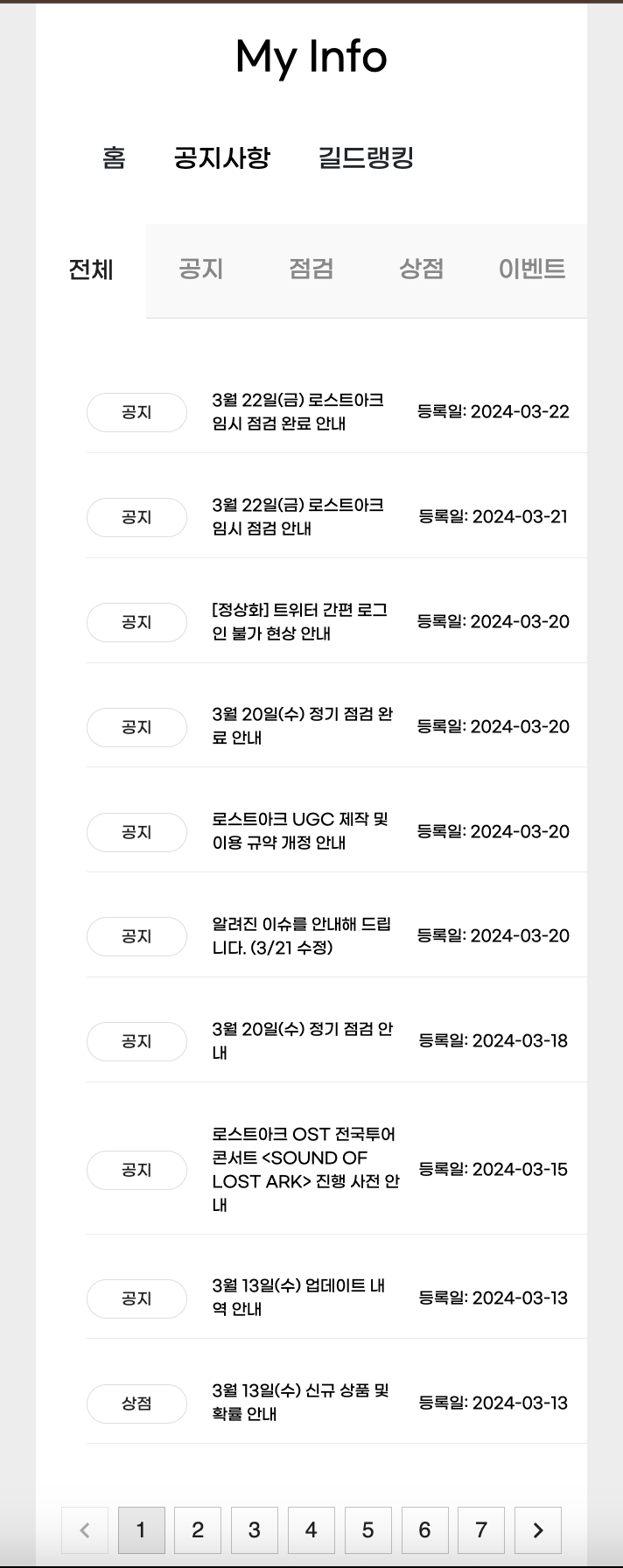
Task: Open notice 3월 22일 임시 점검 완료 안내
Action: (297, 411)
